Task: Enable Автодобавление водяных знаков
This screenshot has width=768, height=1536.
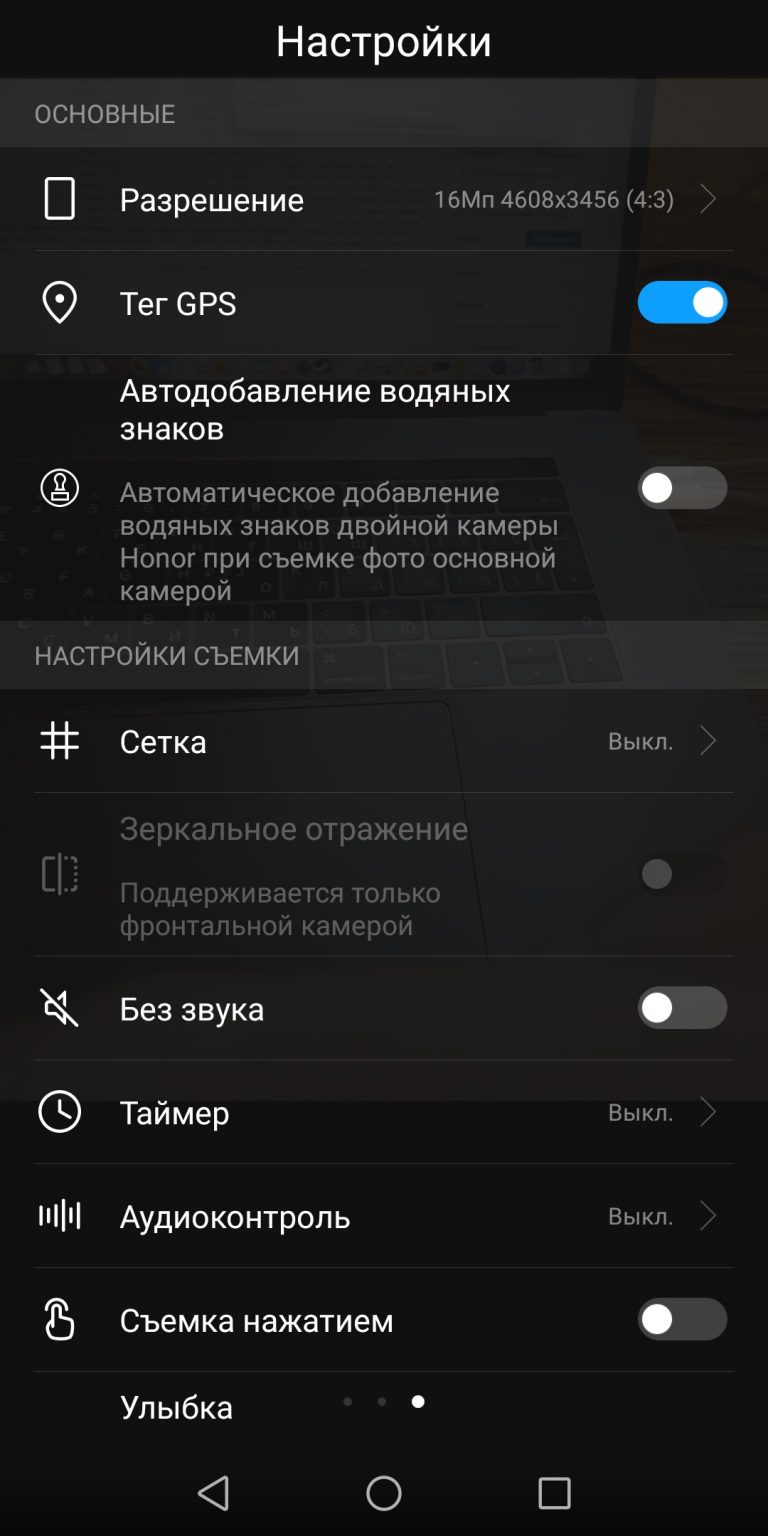Action: pyautogui.click(x=682, y=488)
